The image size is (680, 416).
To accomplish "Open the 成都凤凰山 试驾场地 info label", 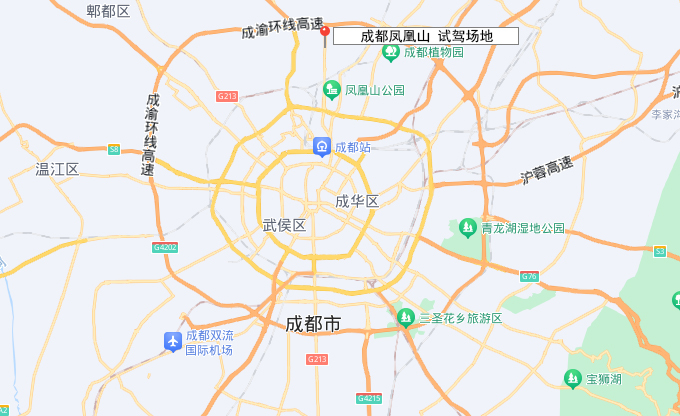I will [426, 36].
